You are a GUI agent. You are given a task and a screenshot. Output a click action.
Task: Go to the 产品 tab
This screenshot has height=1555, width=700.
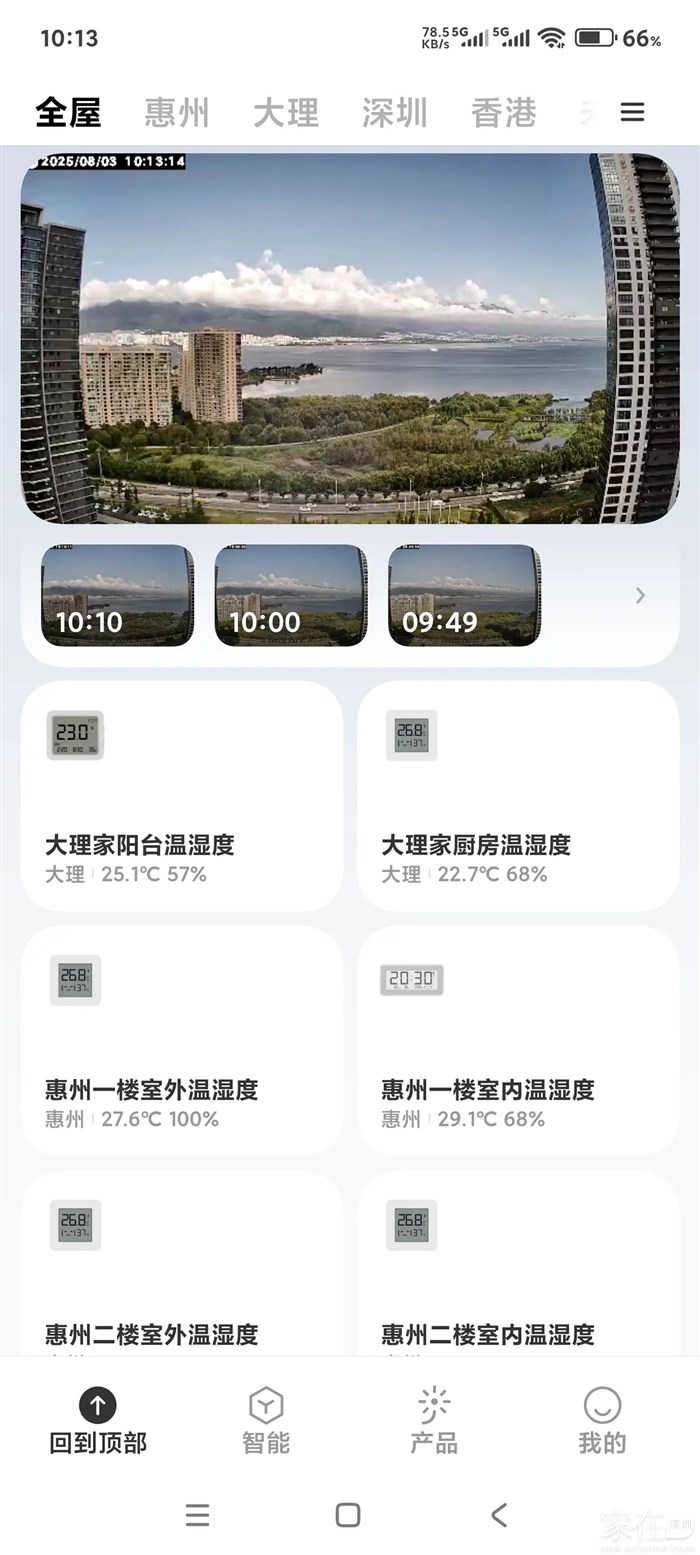point(434,1420)
